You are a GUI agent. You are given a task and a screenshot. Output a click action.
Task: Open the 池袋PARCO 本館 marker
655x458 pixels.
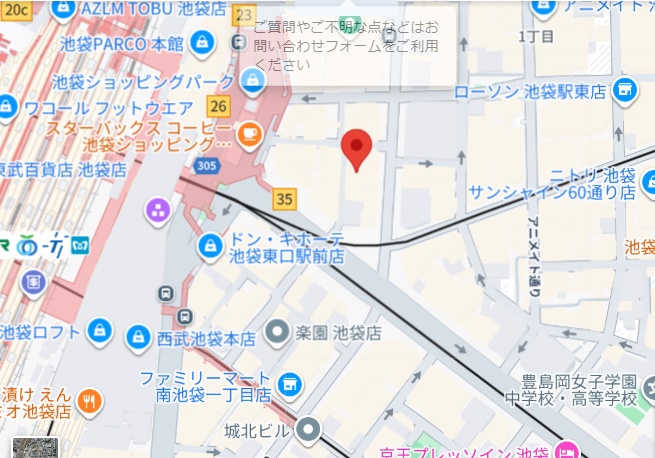click(203, 43)
